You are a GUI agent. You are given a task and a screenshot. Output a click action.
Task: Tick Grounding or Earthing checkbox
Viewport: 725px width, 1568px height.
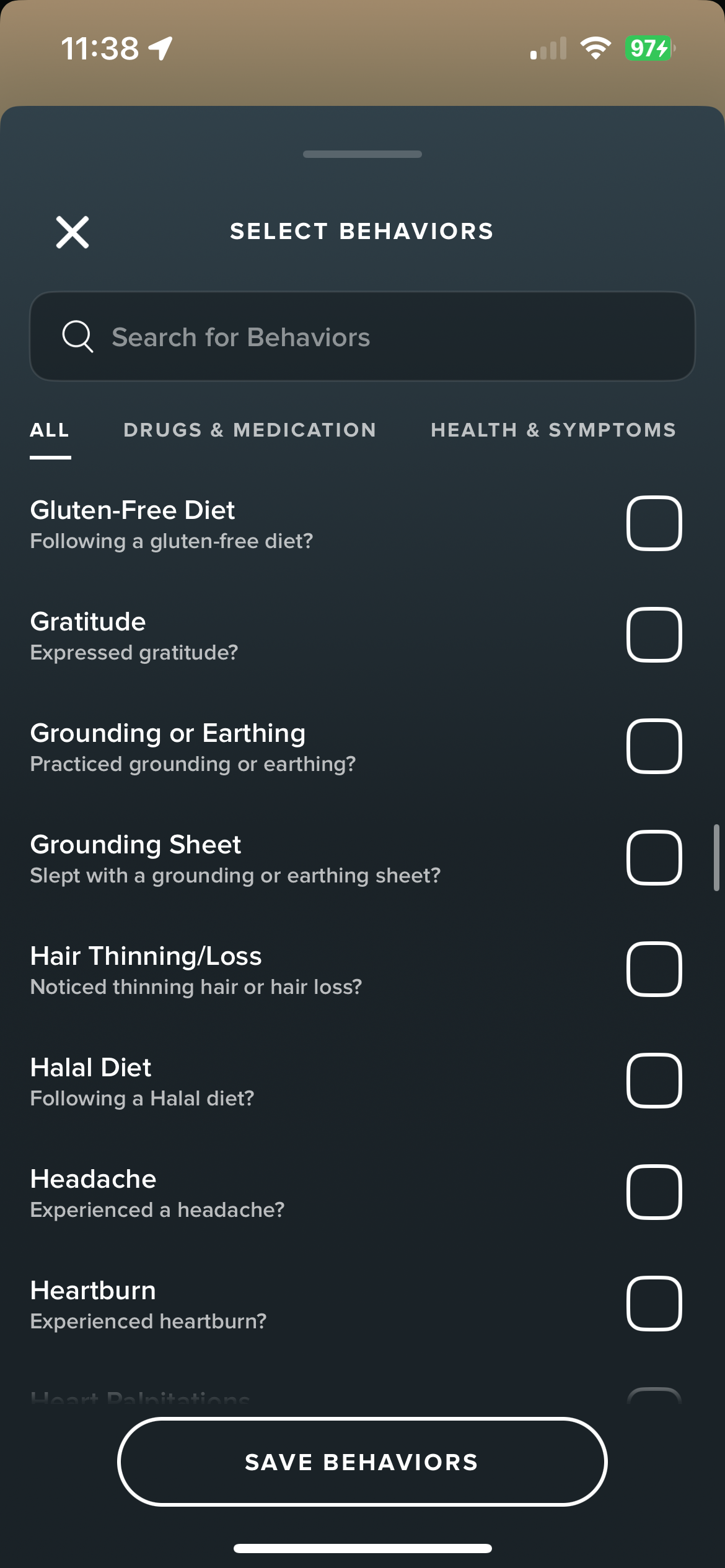pos(654,746)
